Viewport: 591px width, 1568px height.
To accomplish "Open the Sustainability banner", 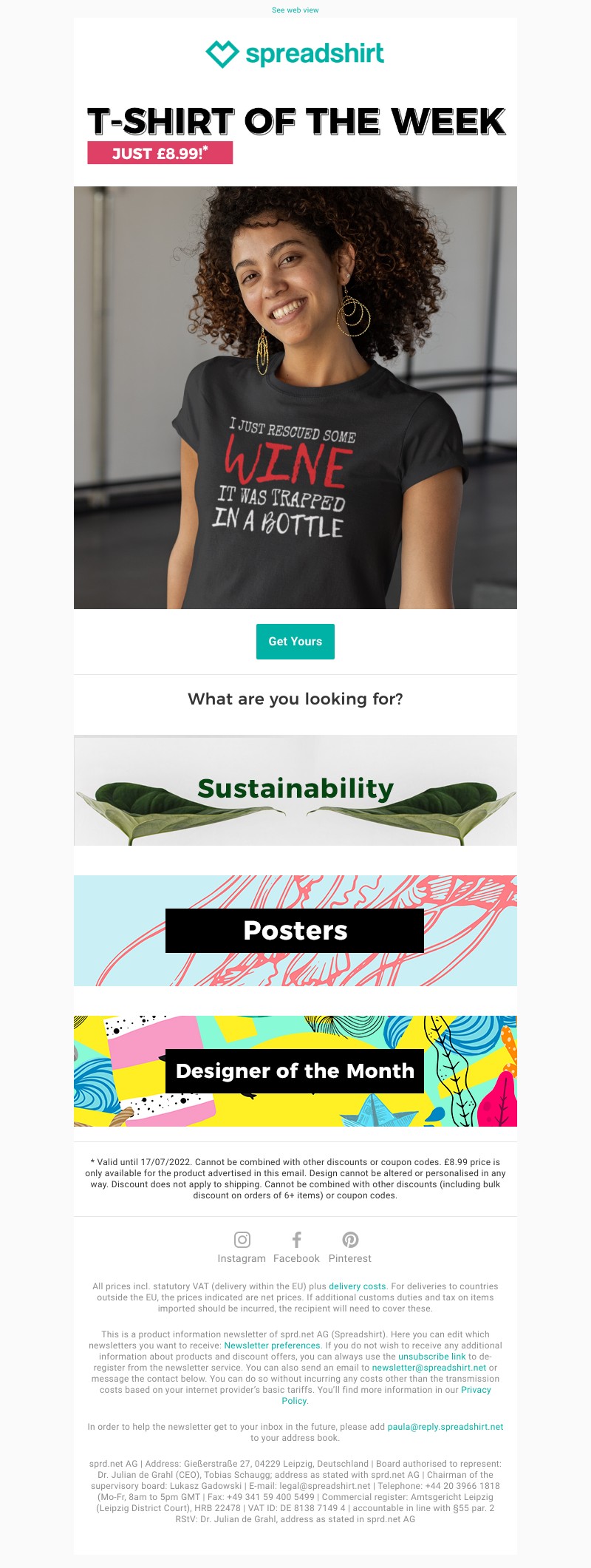I will (x=295, y=790).
